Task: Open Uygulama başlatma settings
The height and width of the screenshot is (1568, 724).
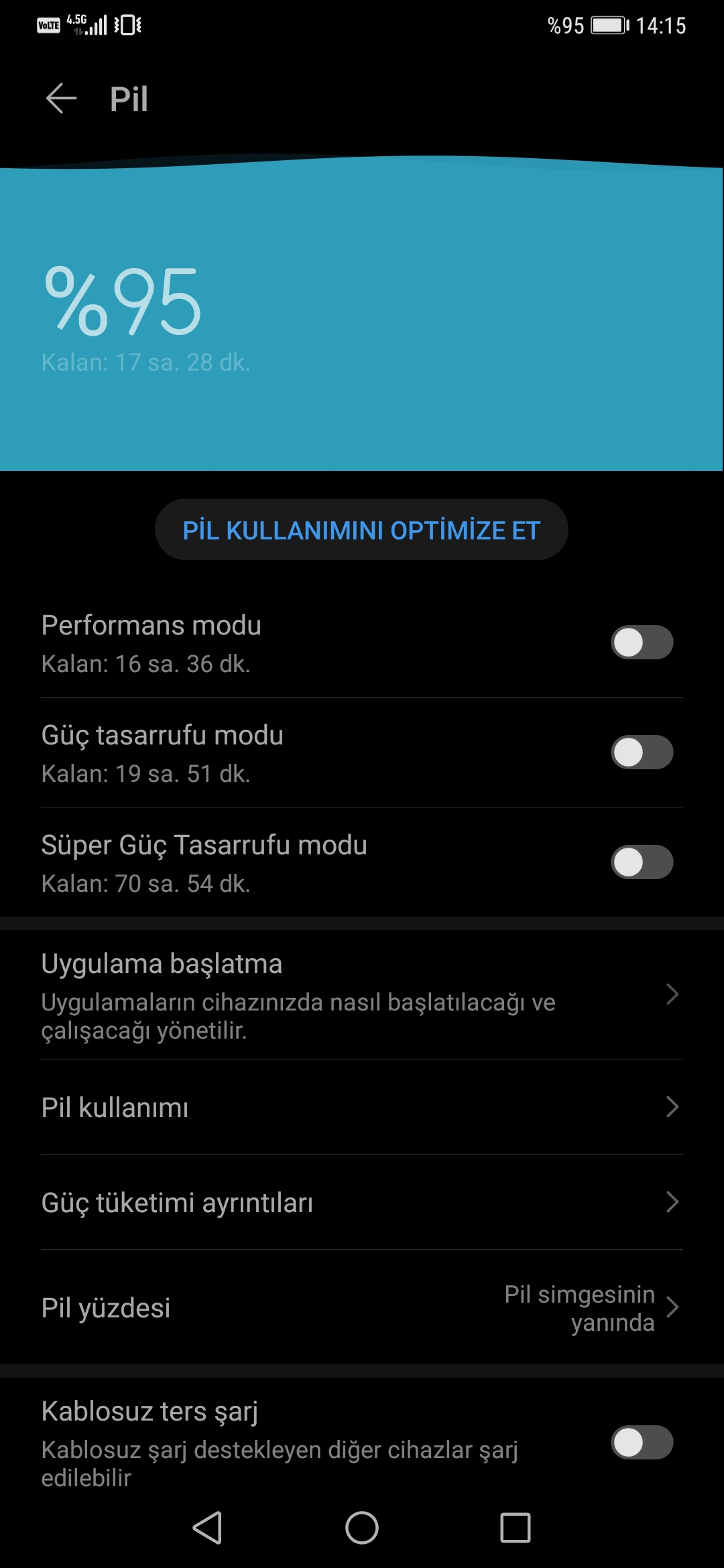Action: 362,995
